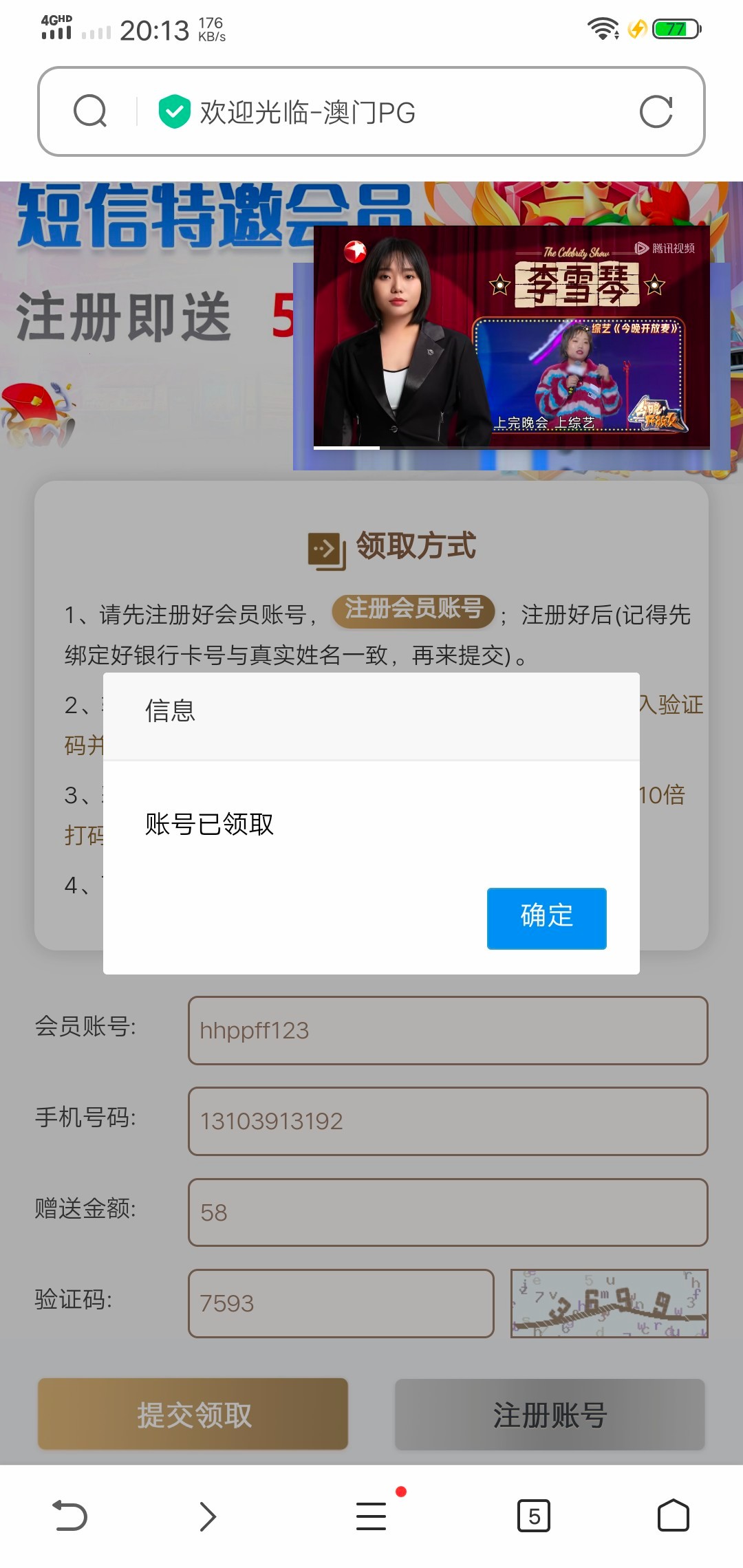The width and height of the screenshot is (743, 1568).
Task: Tap the 注册会员账号 link button
Action: (413, 611)
